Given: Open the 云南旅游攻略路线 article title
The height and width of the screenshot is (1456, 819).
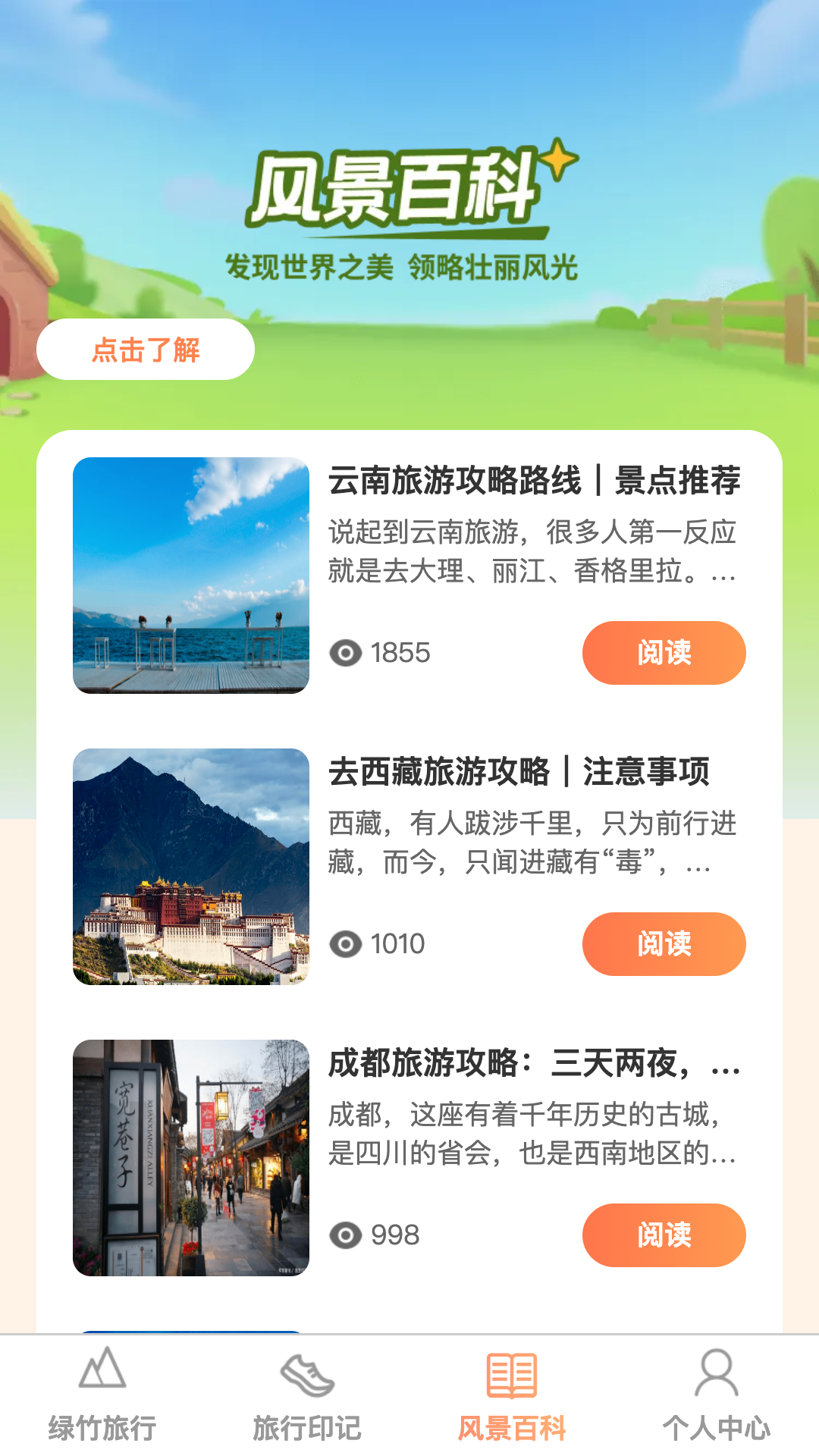Looking at the screenshot, I should (534, 481).
